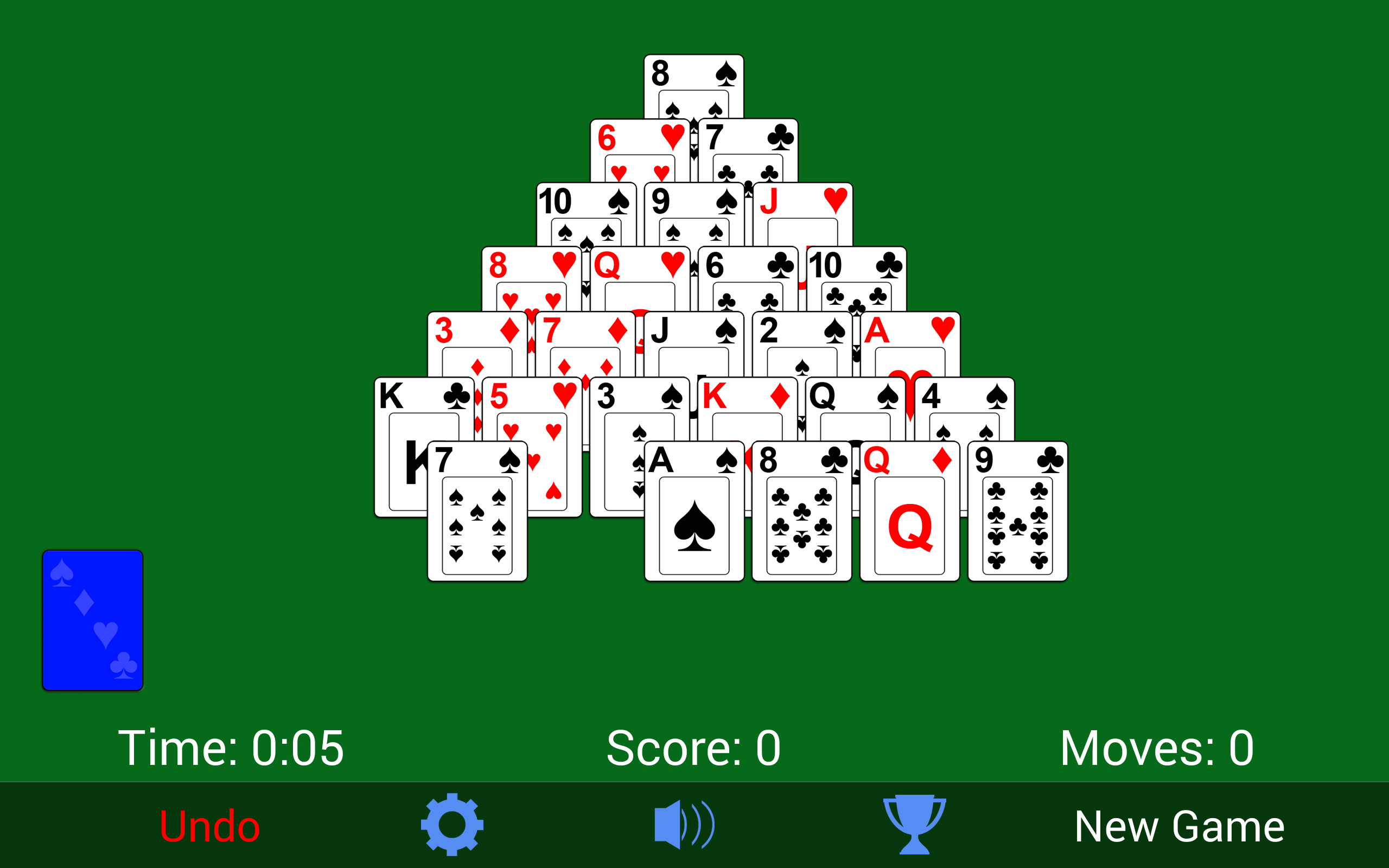Toggle the sound speaker icon
Image resolution: width=1389 pixels, height=868 pixels.
point(684,825)
